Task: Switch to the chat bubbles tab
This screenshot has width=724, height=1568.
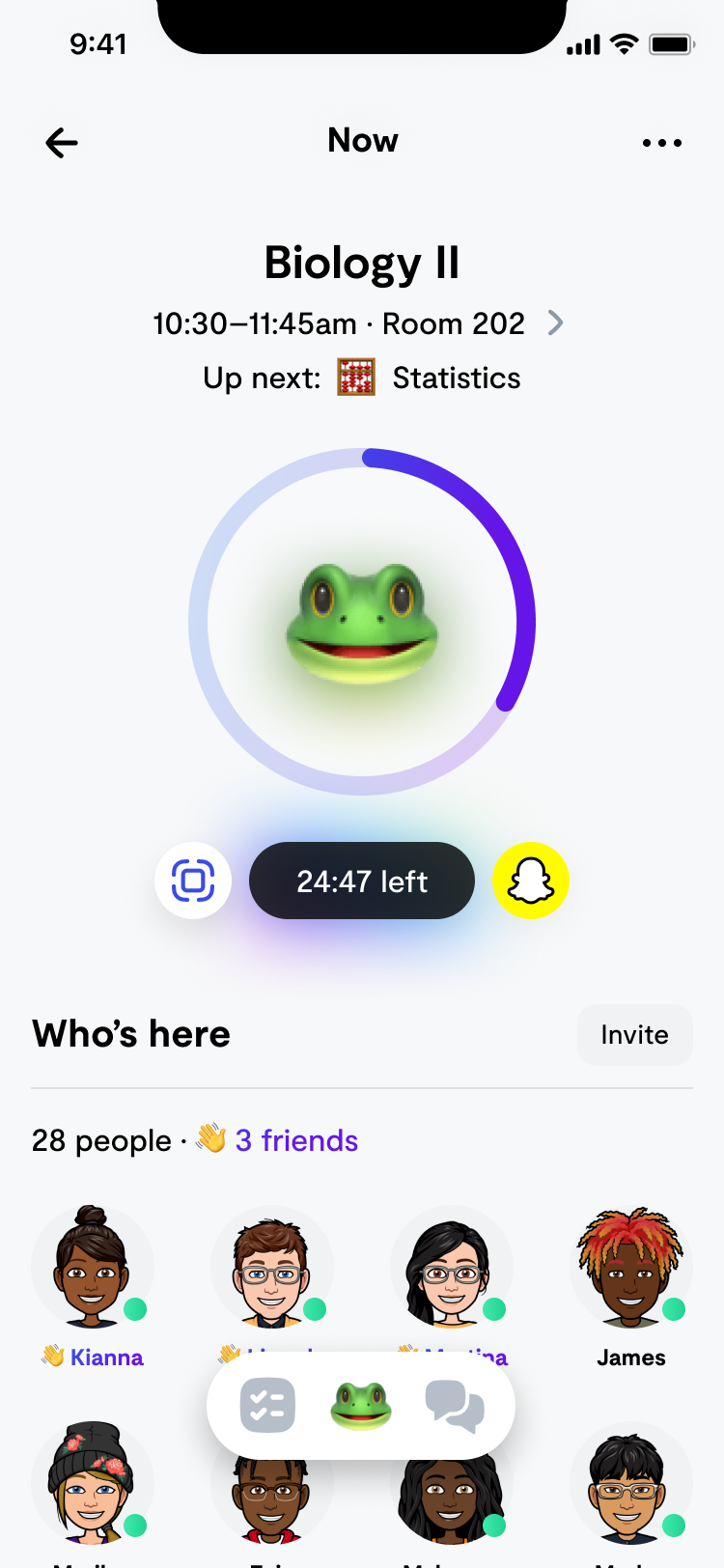Action: pos(455,1406)
